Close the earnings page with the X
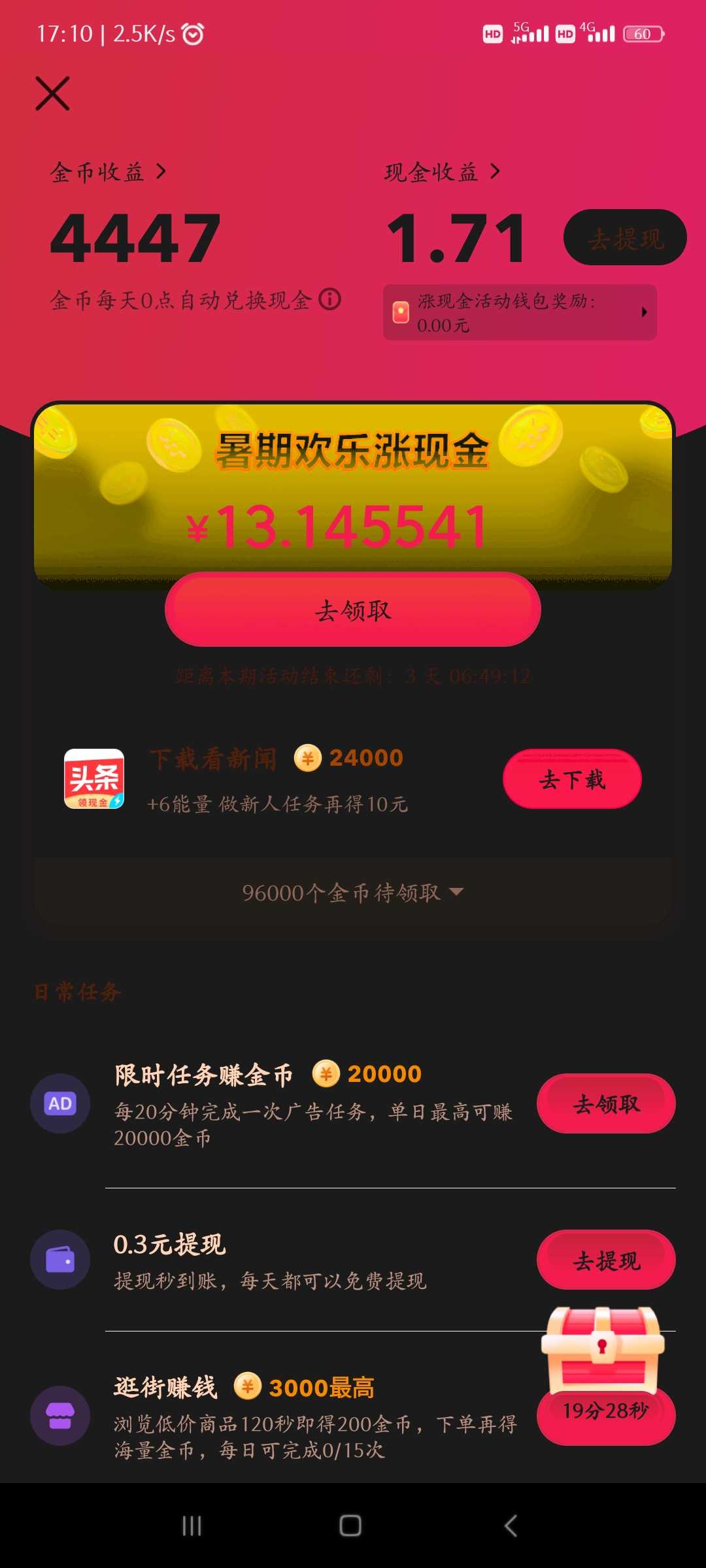The width and height of the screenshot is (706, 1568). click(x=52, y=93)
